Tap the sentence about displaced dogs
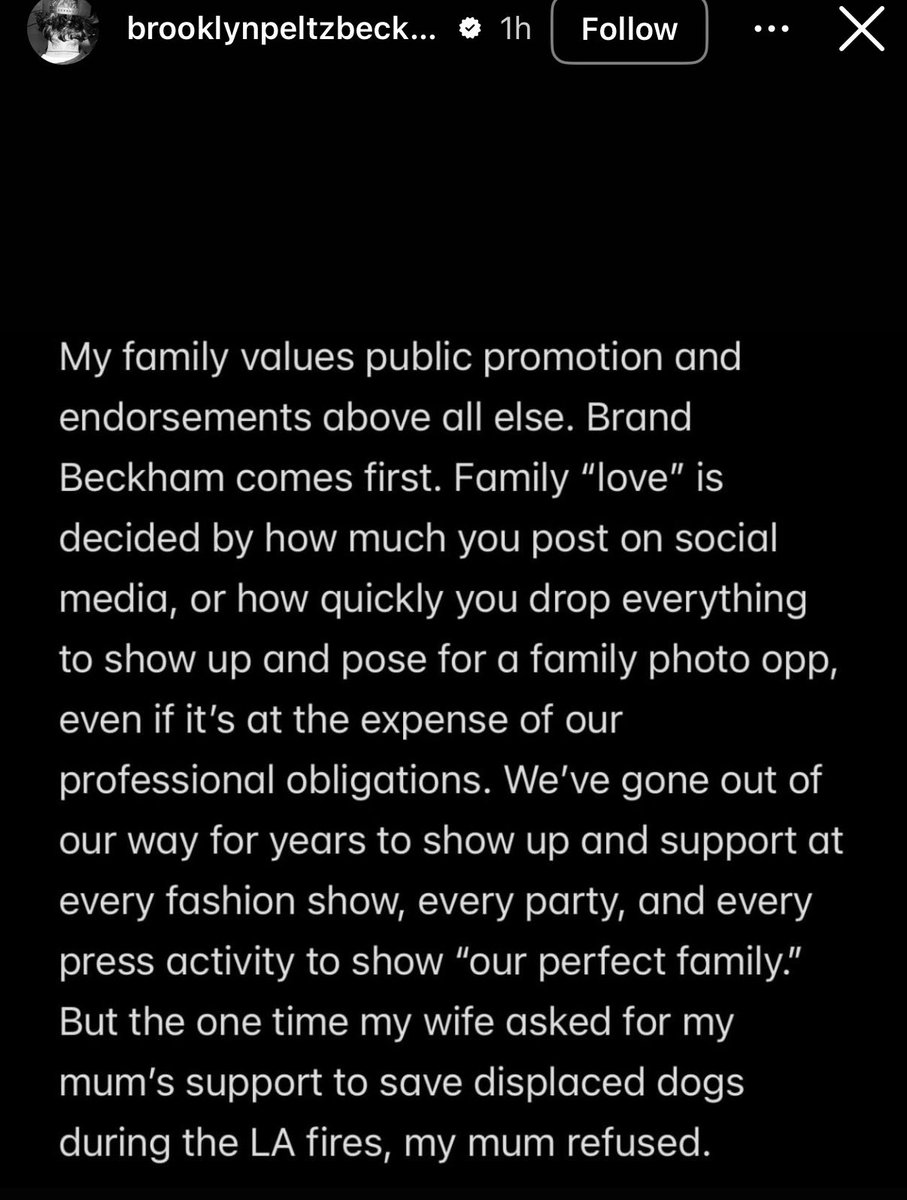 [x=400, y=1081]
